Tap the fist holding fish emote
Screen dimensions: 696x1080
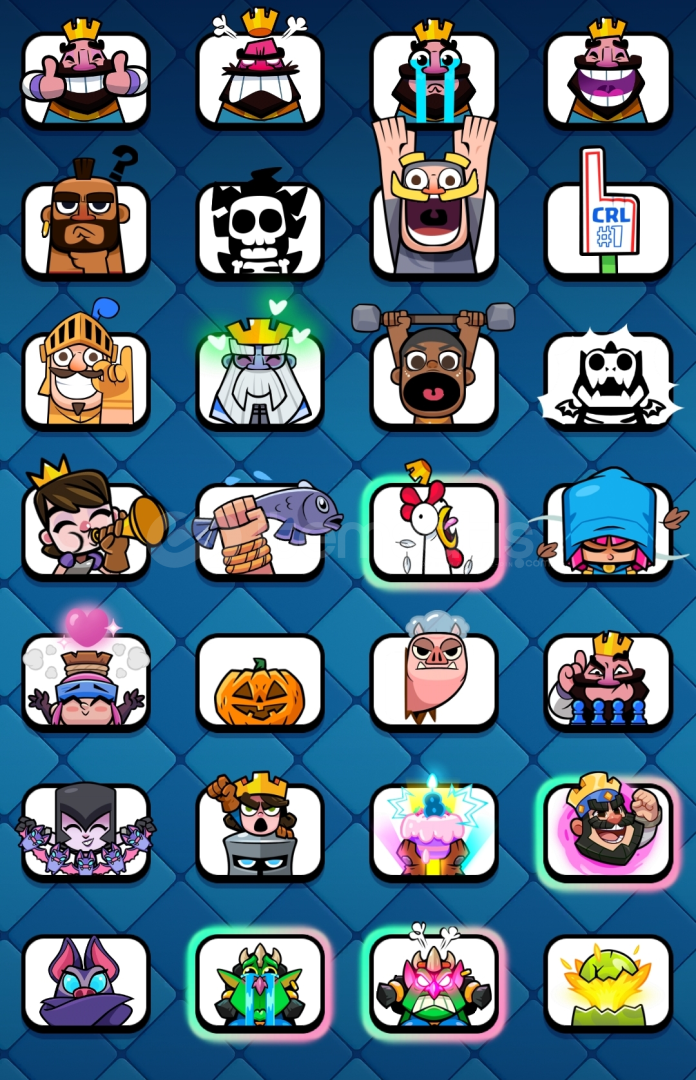tap(259, 529)
